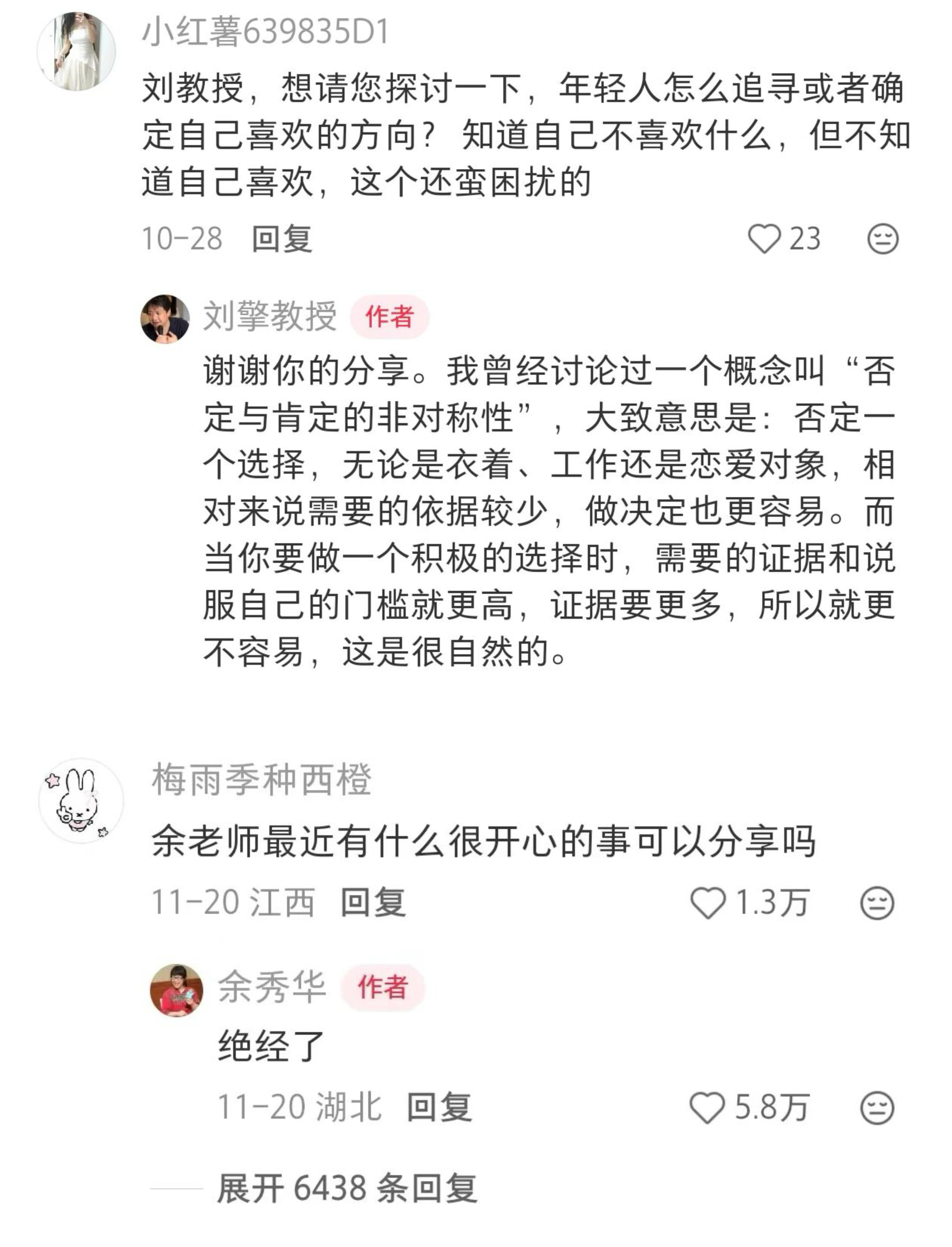952x1247 pixels.
Task: Reply to 梅雨季种西橙's comment
Action: coord(373,902)
